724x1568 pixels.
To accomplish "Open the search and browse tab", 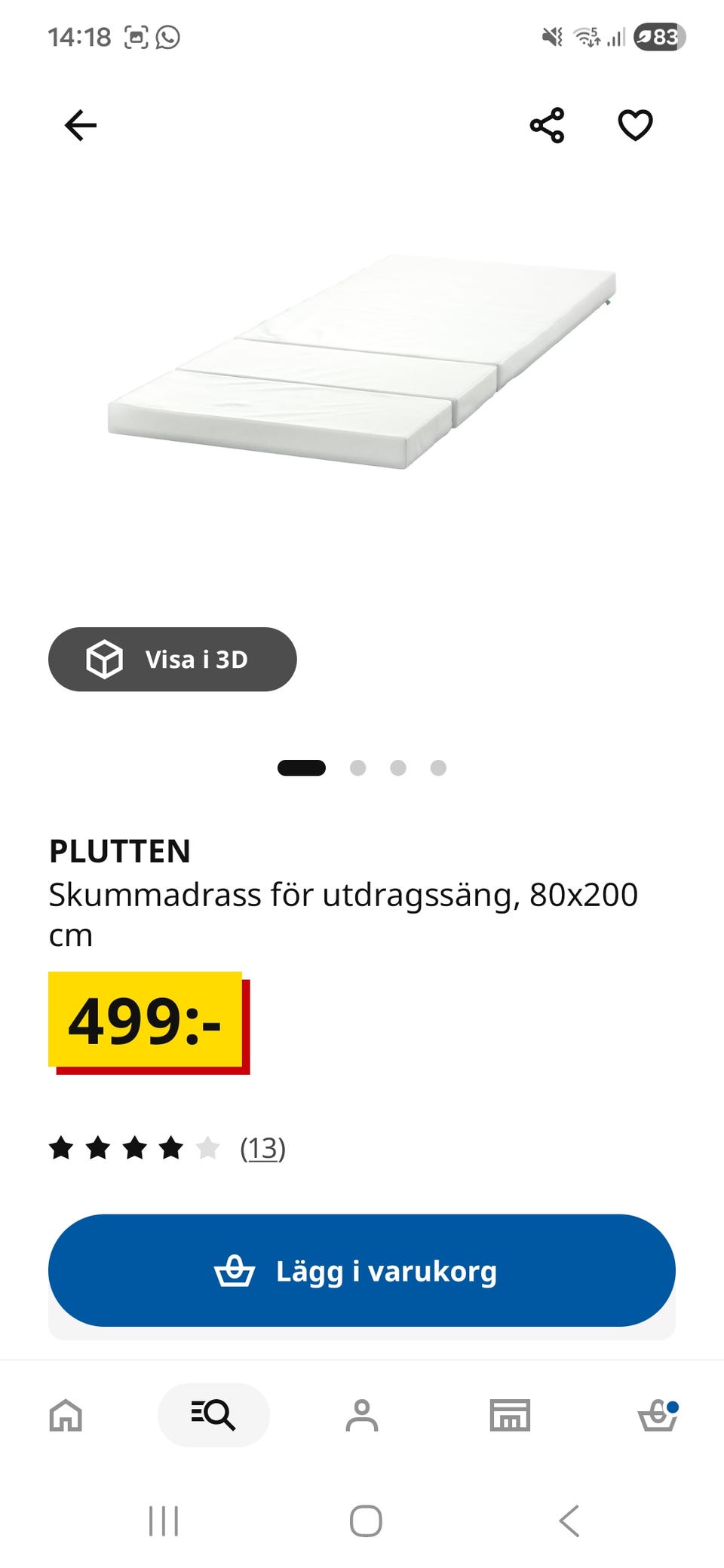I will (213, 1415).
